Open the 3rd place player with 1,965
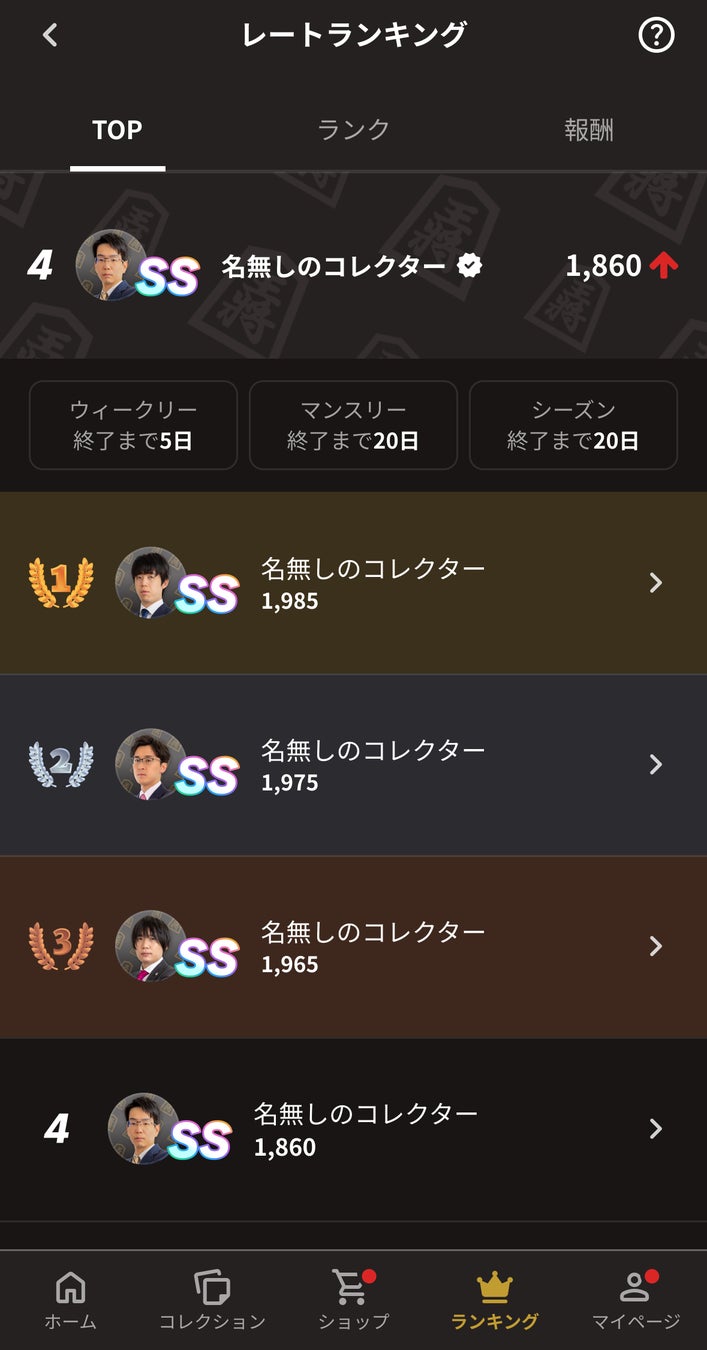 [353, 947]
